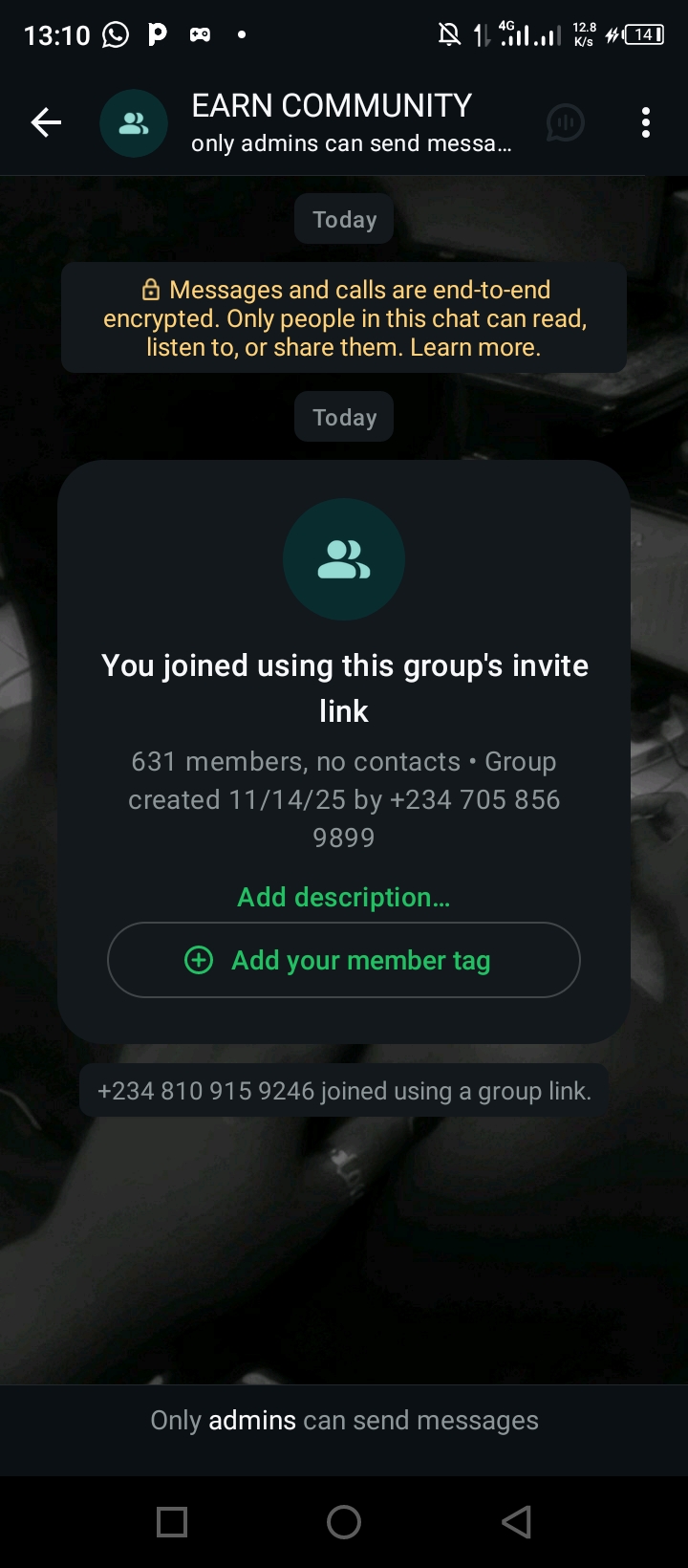Viewport: 688px width, 1568px height.
Task: Start a group voice chat
Action: pos(565,122)
